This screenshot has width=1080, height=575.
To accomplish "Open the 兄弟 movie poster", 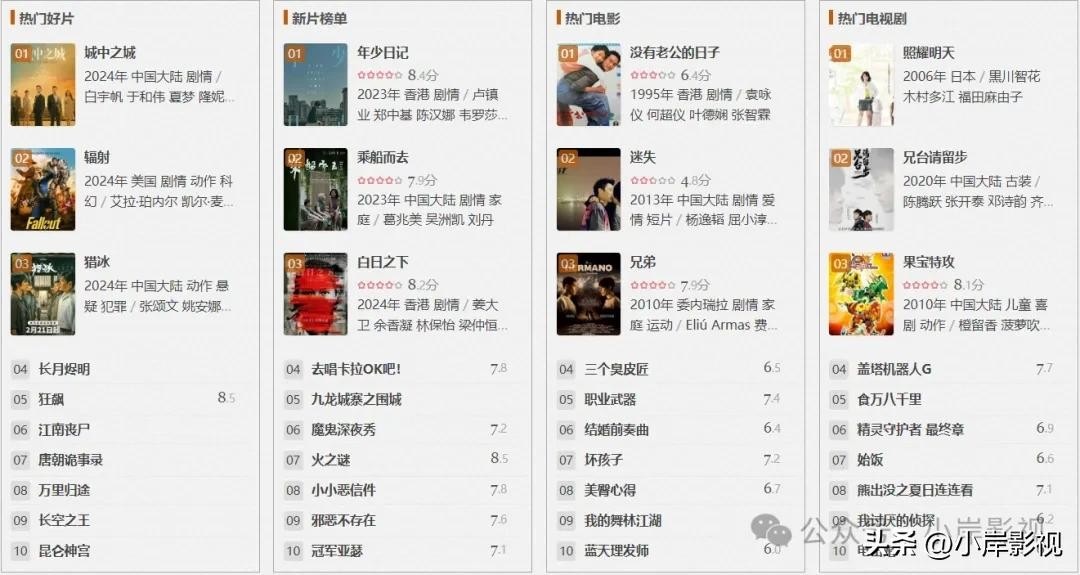I will [x=589, y=294].
